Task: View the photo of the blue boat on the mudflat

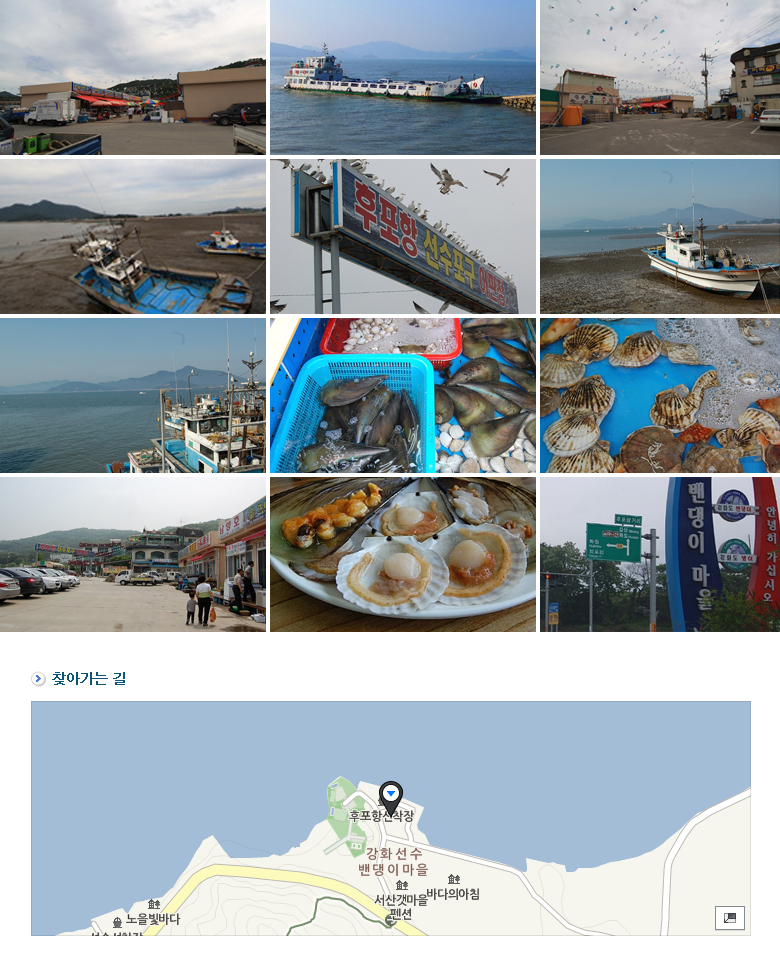Action: tap(132, 236)
